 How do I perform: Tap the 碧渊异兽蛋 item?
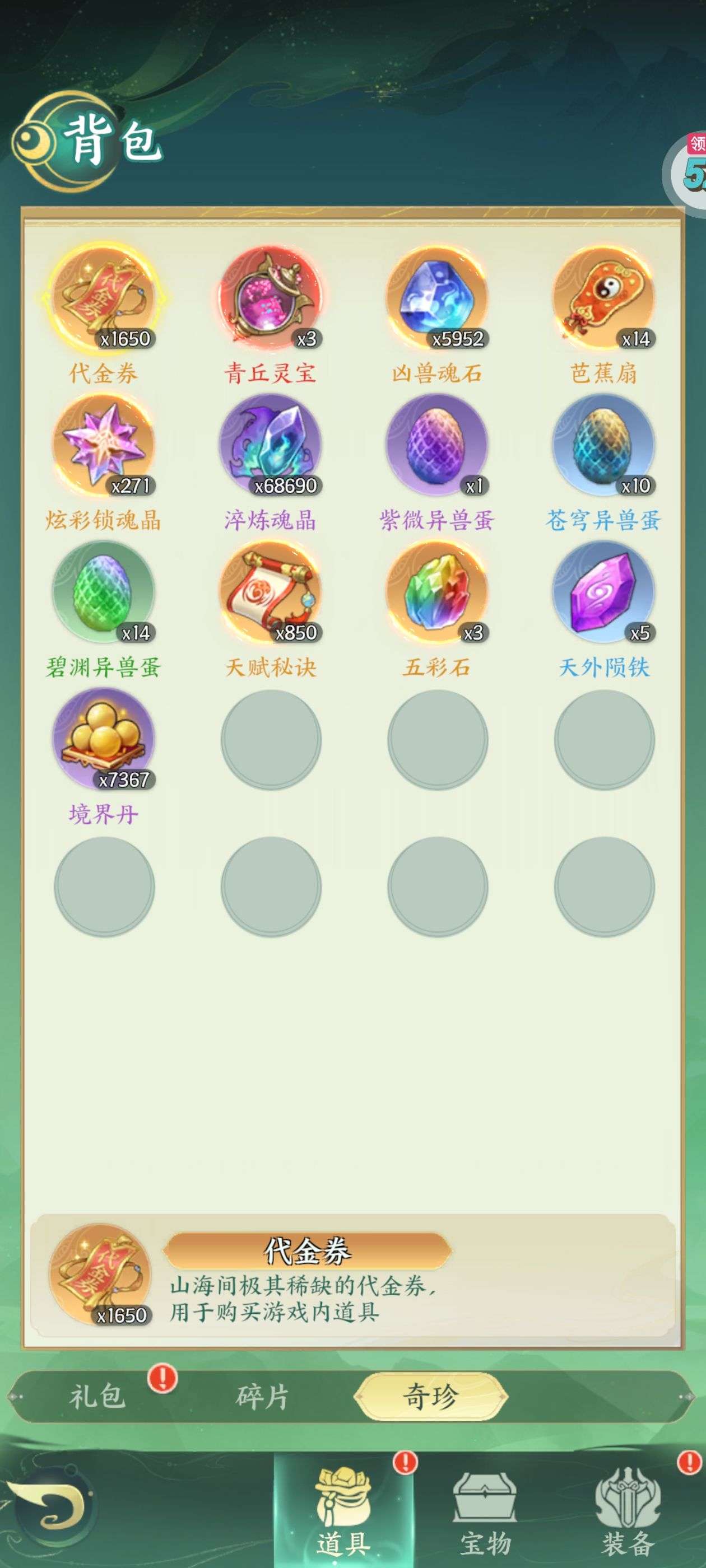104,592
